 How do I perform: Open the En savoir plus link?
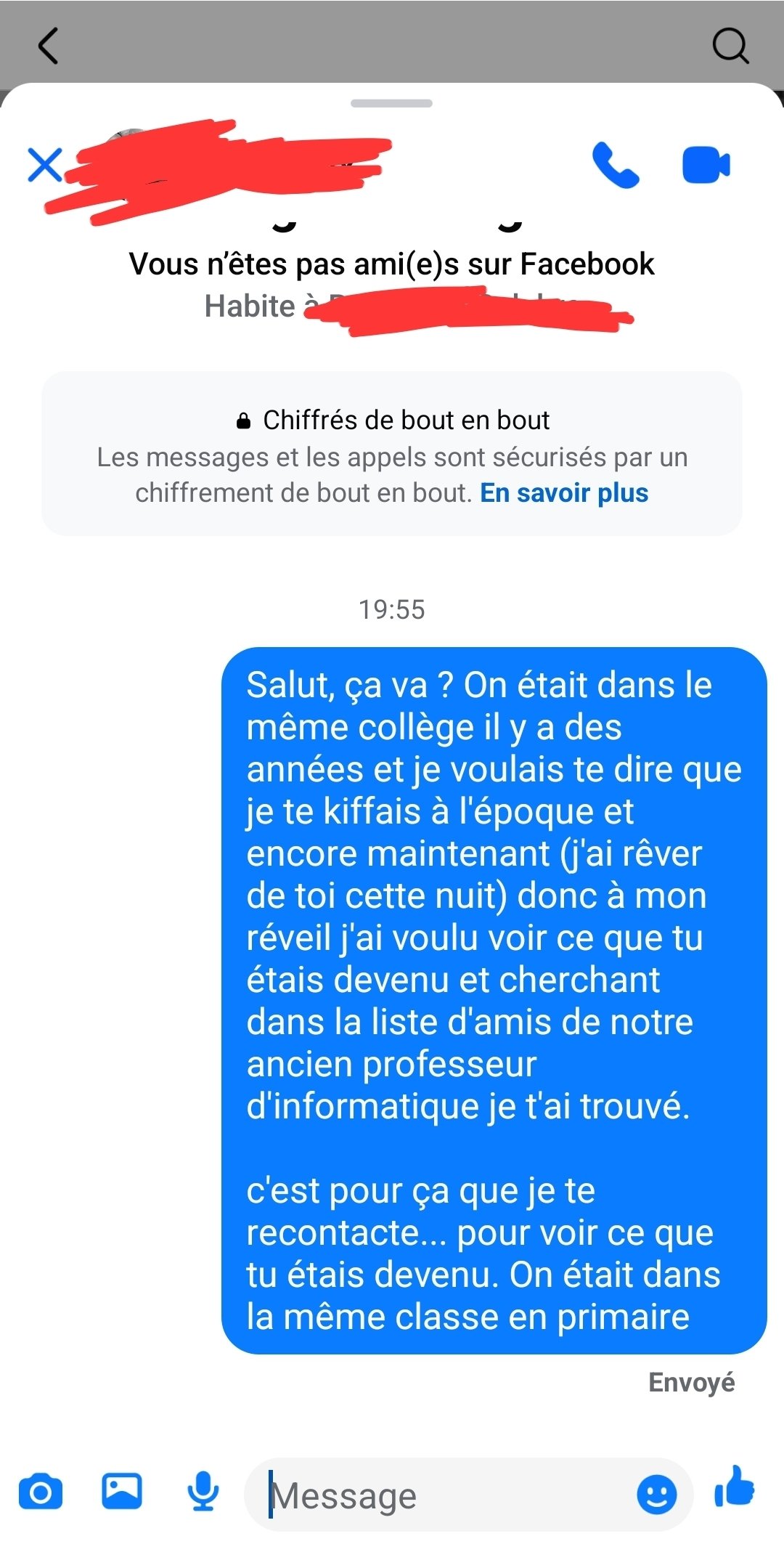tap(564, 492)
